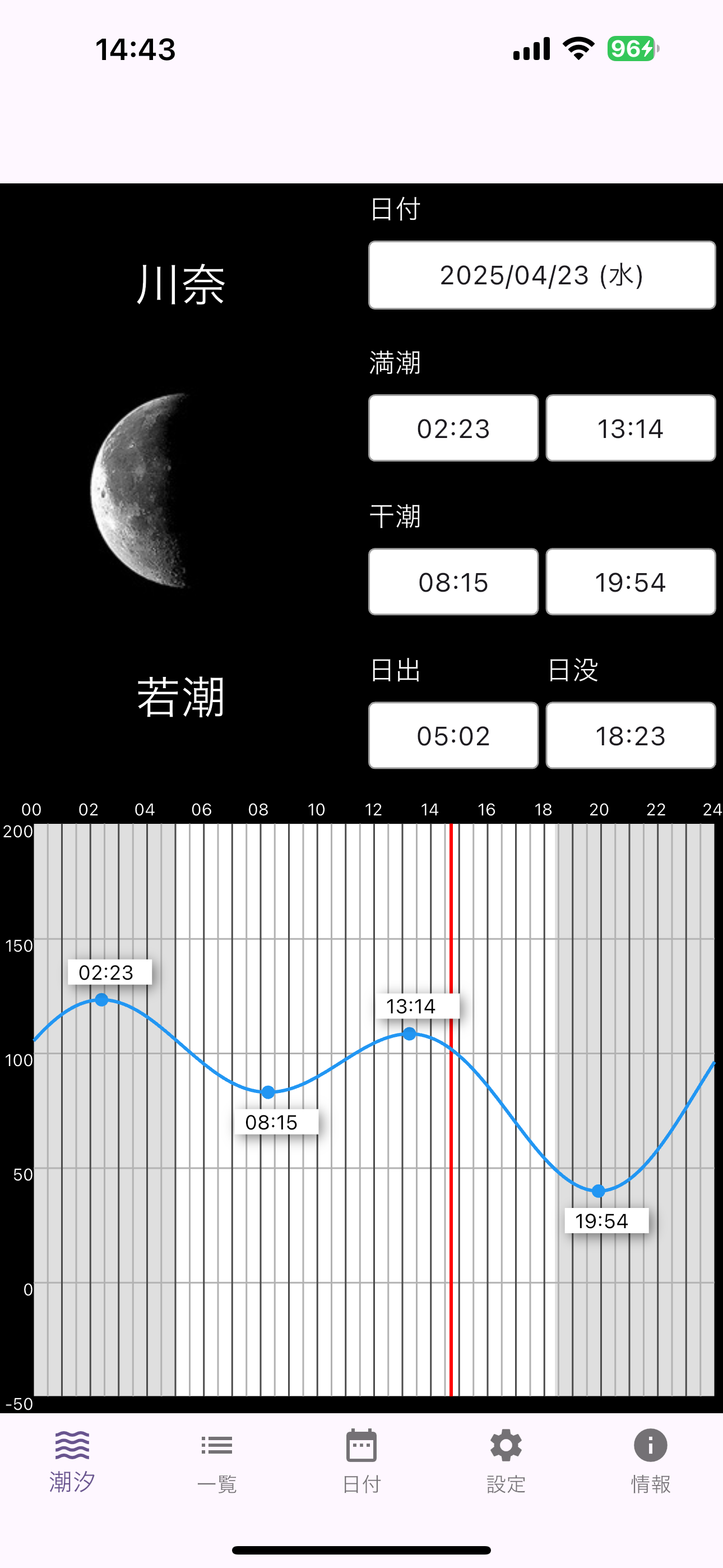Switch to the 潮汐 tab
Viewport: 723px width, 1568px height.
[x=72, y=1461]
